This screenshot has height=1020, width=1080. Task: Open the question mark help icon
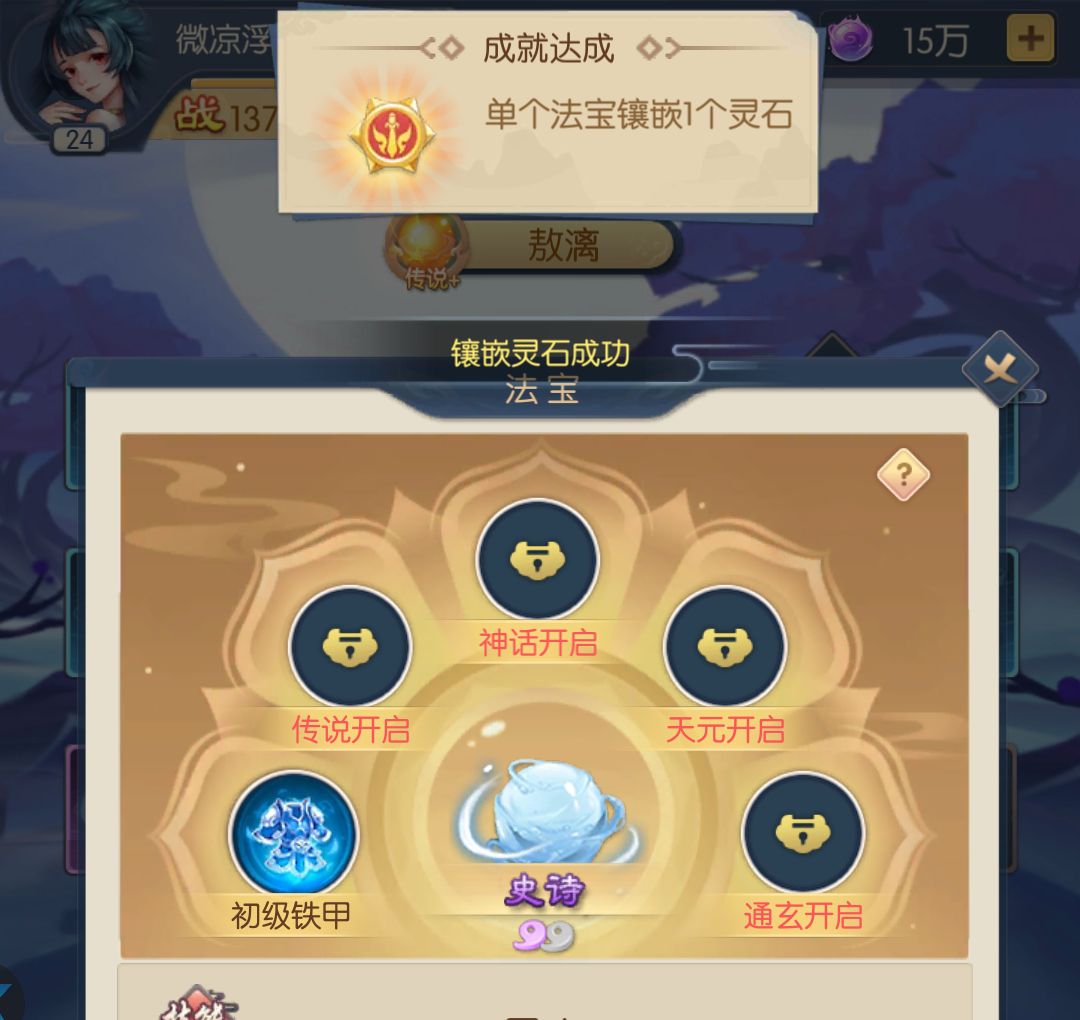point(903,477)
